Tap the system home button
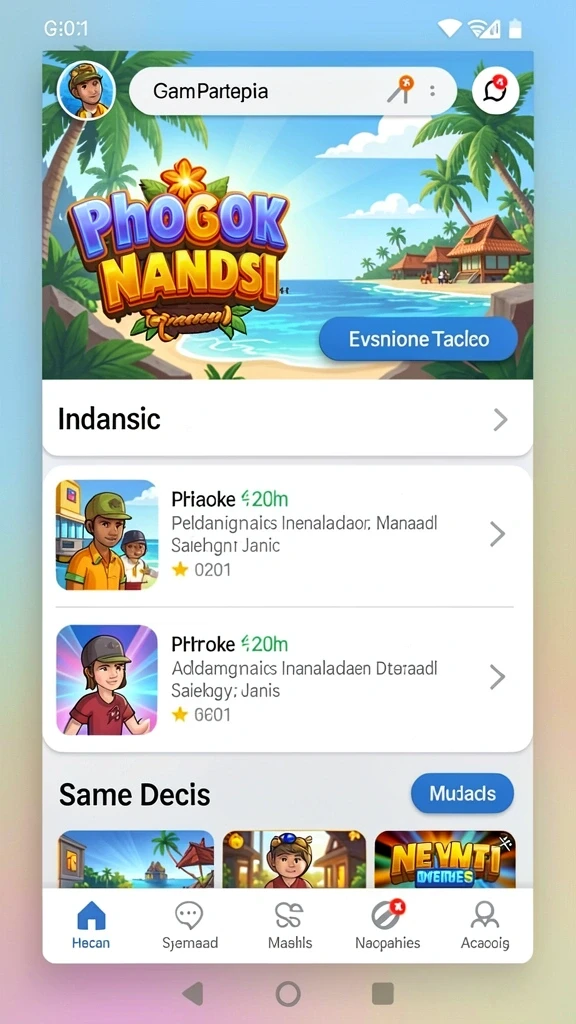This screenshot has width=576, height=1024. pyautogui.click(x=288, y=993)
